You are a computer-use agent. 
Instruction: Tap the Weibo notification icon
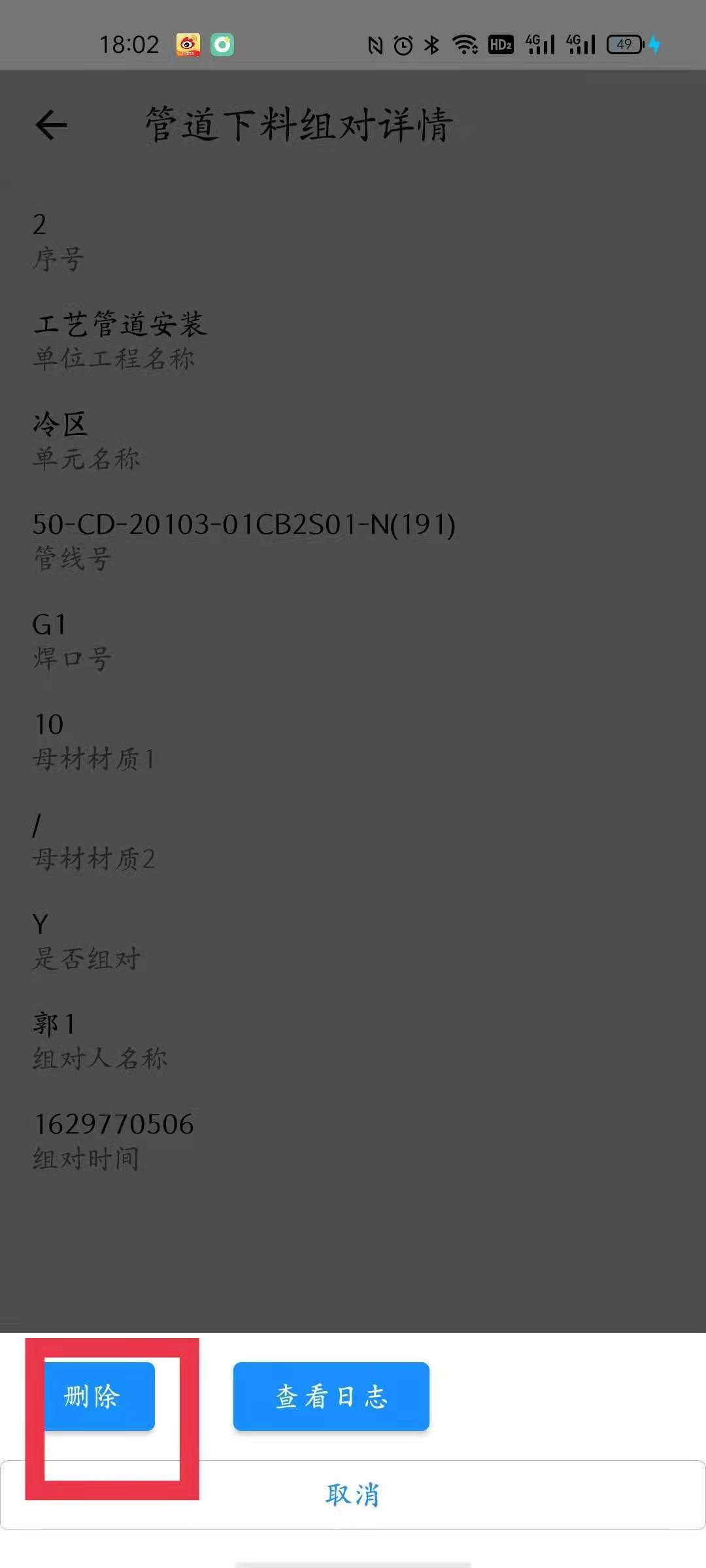pyautogui.click(x=188, y=44)
